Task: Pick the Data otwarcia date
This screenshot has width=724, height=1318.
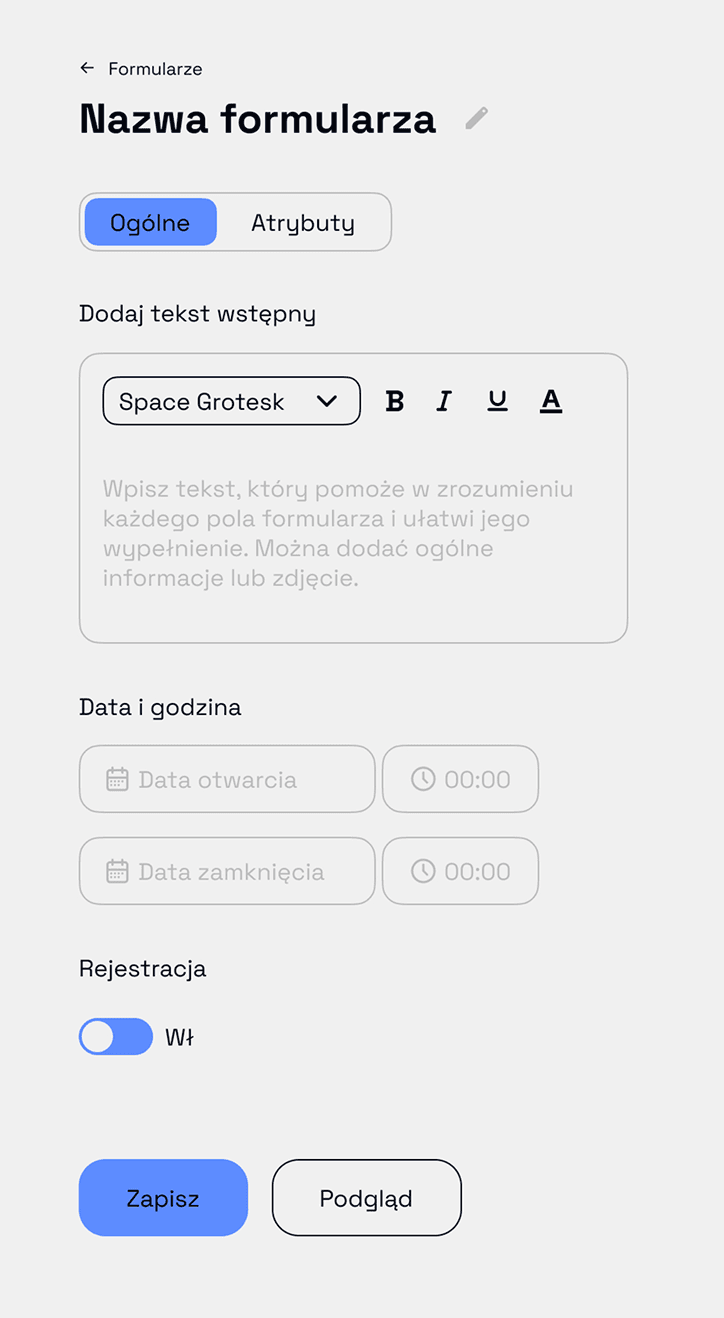Action: (x=227, y=779)
